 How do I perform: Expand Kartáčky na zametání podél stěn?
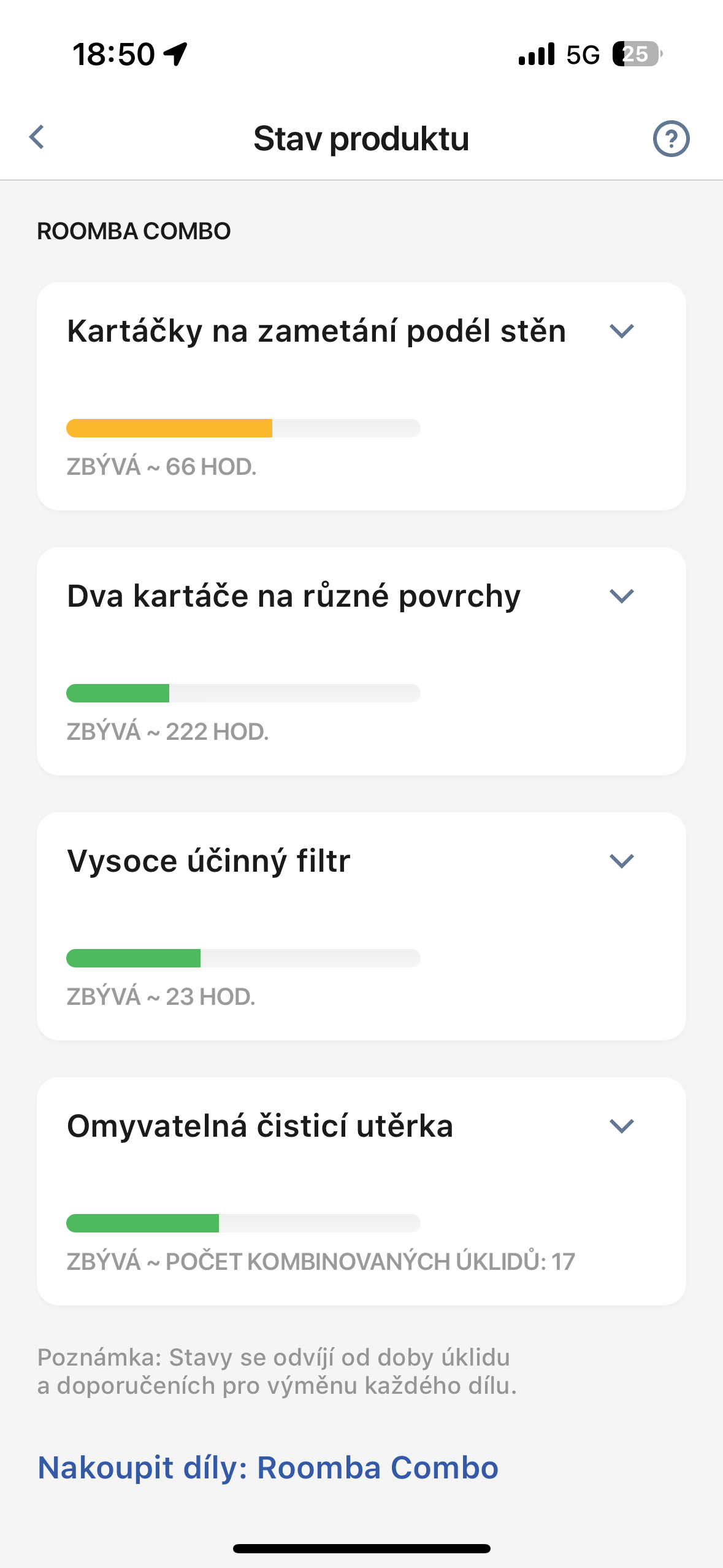click(x=621, y=332)
